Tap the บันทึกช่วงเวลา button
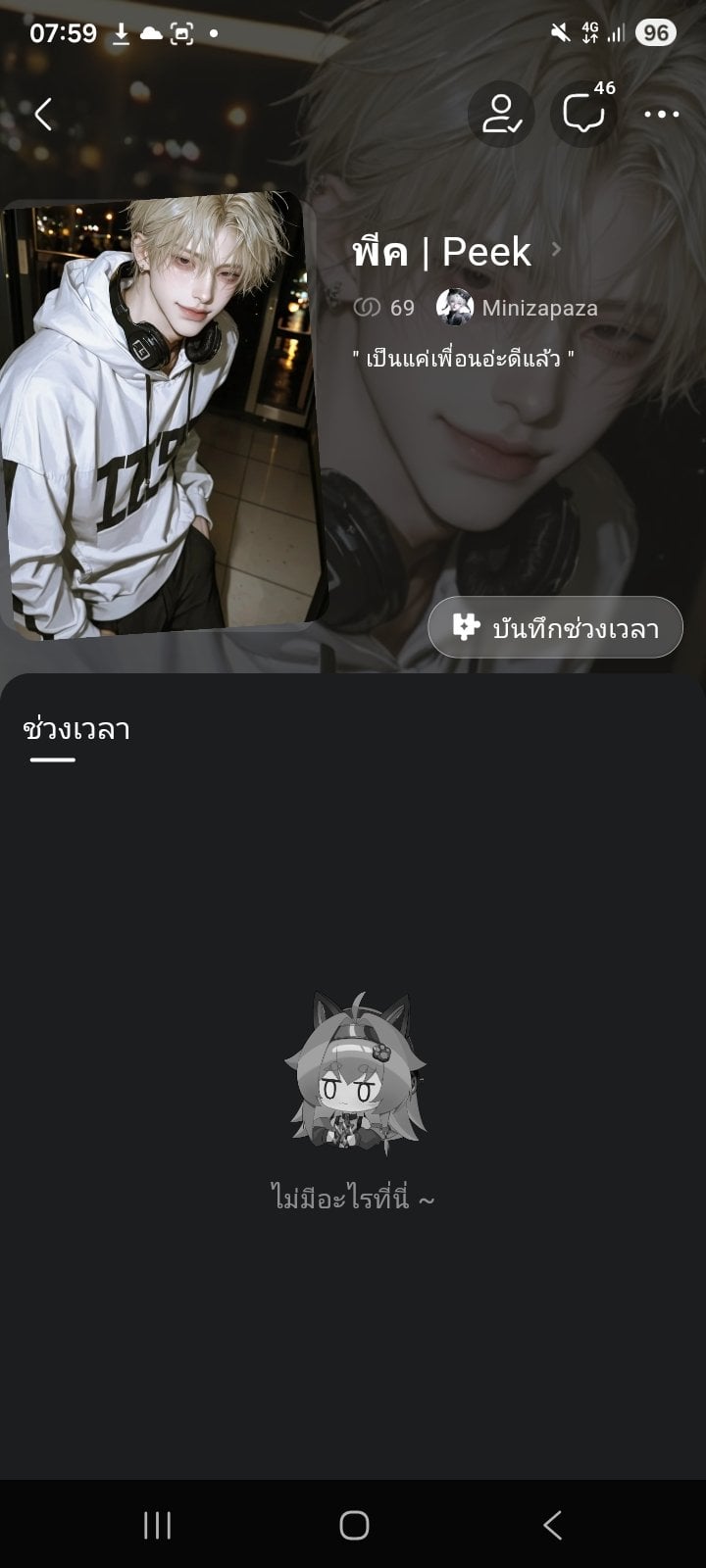706x1568 pixels. point(555,627)
